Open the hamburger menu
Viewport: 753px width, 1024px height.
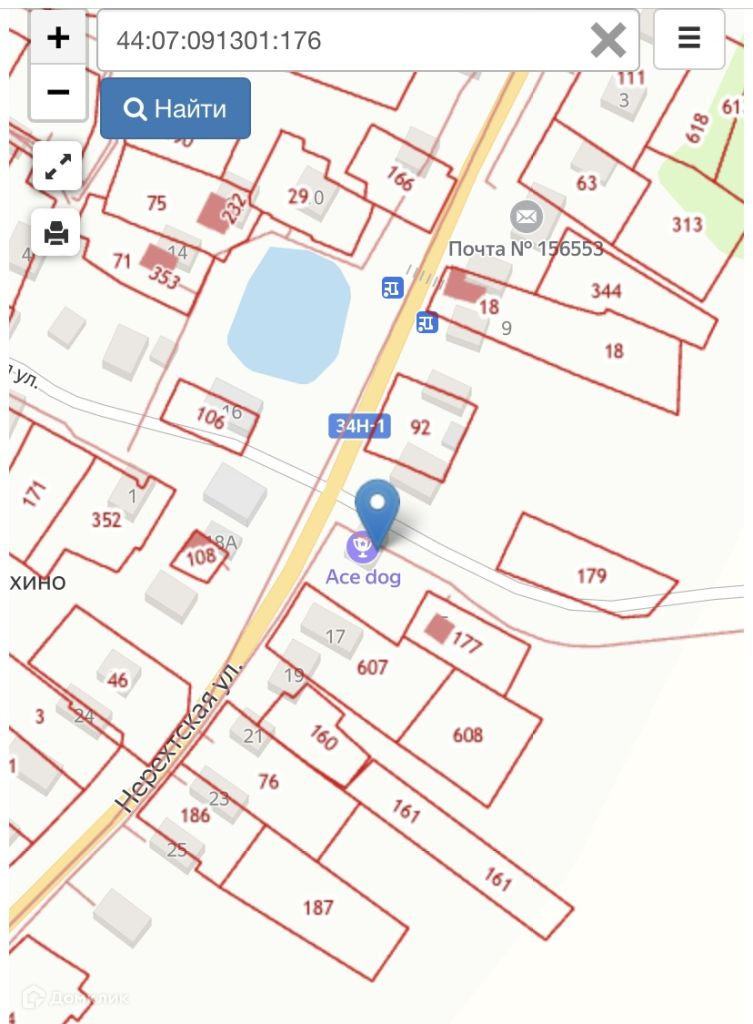(x=689, y=39)
